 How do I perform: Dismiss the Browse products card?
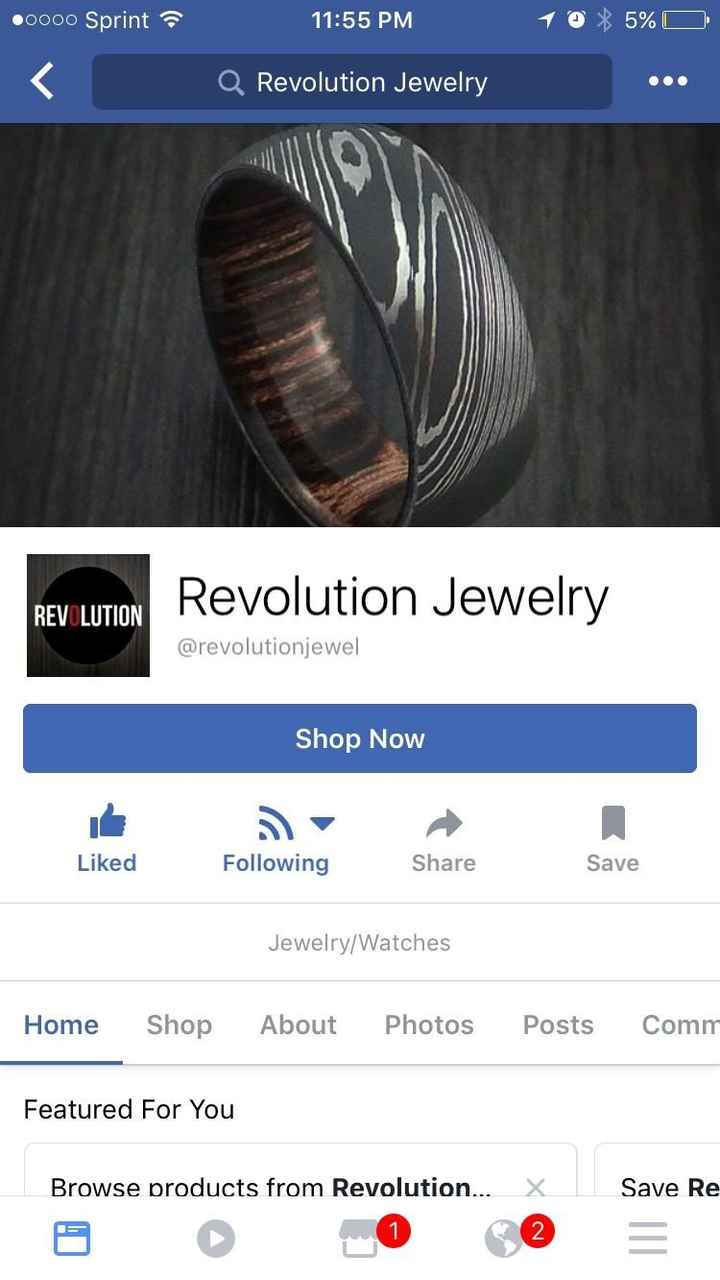535,1188
